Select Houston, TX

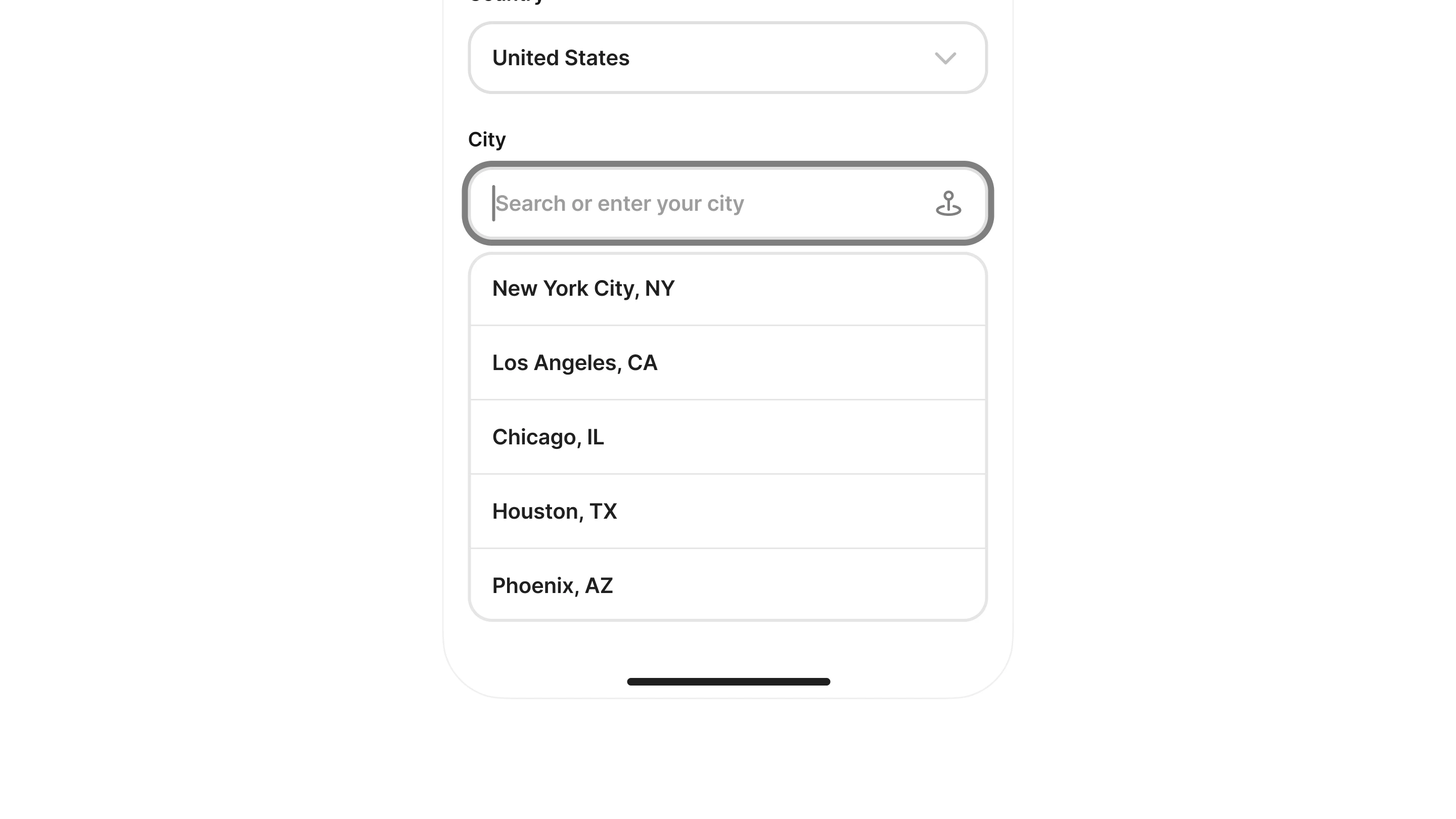tap(727, 512)
